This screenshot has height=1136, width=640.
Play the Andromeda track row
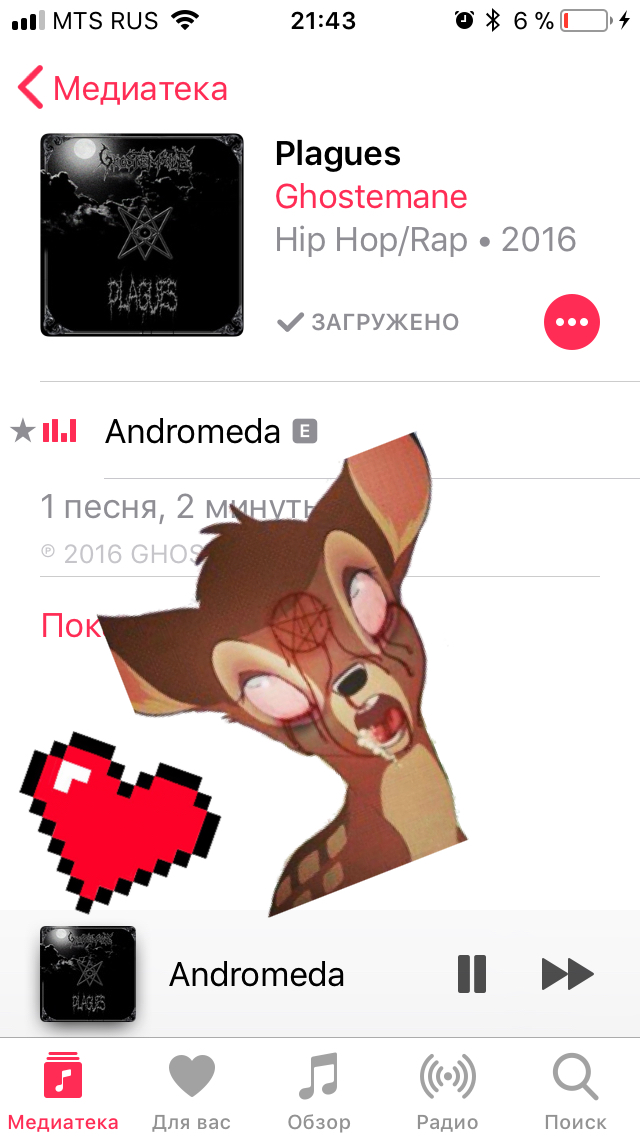click(x=320, y=433)
